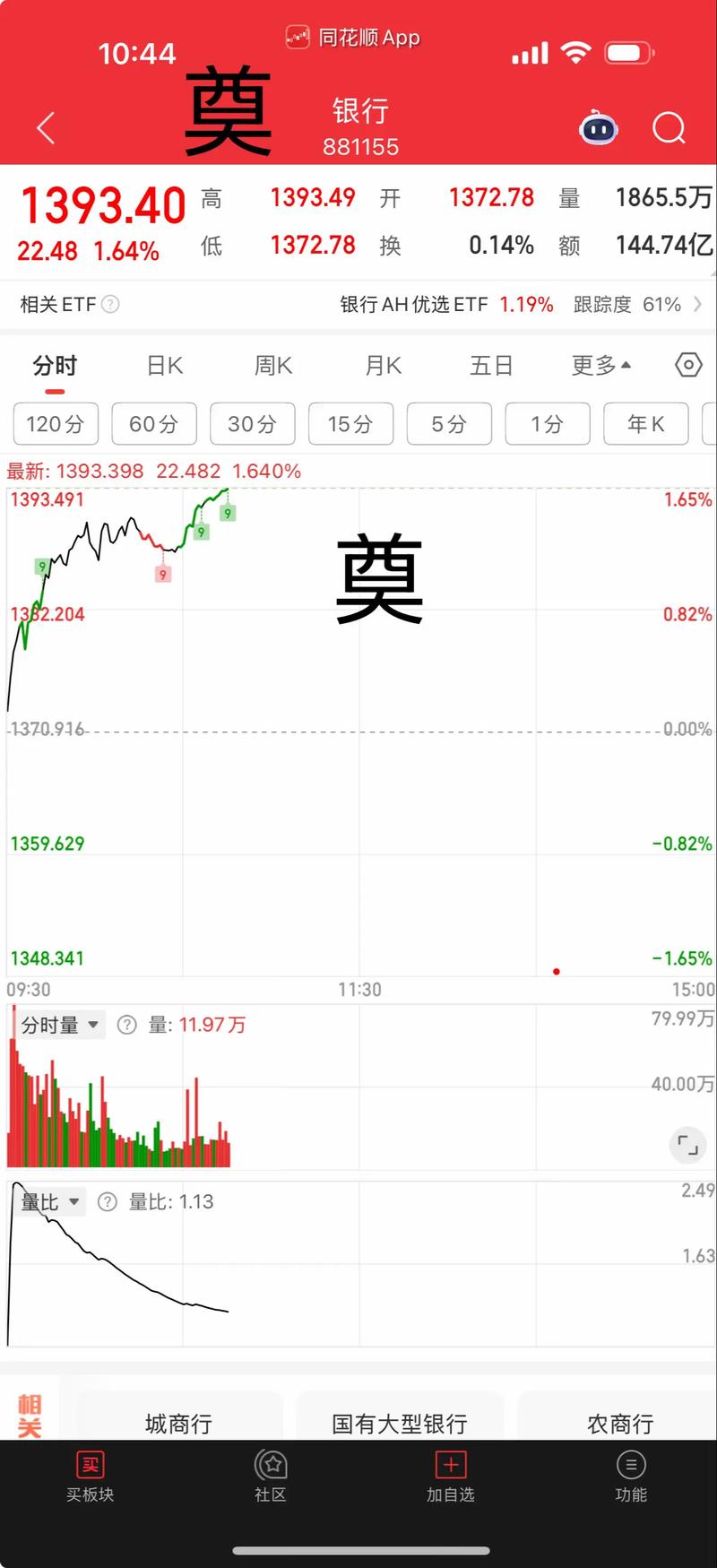Open the AI assistant robot icon
717x1568 pixels.
tap(597, 128)
